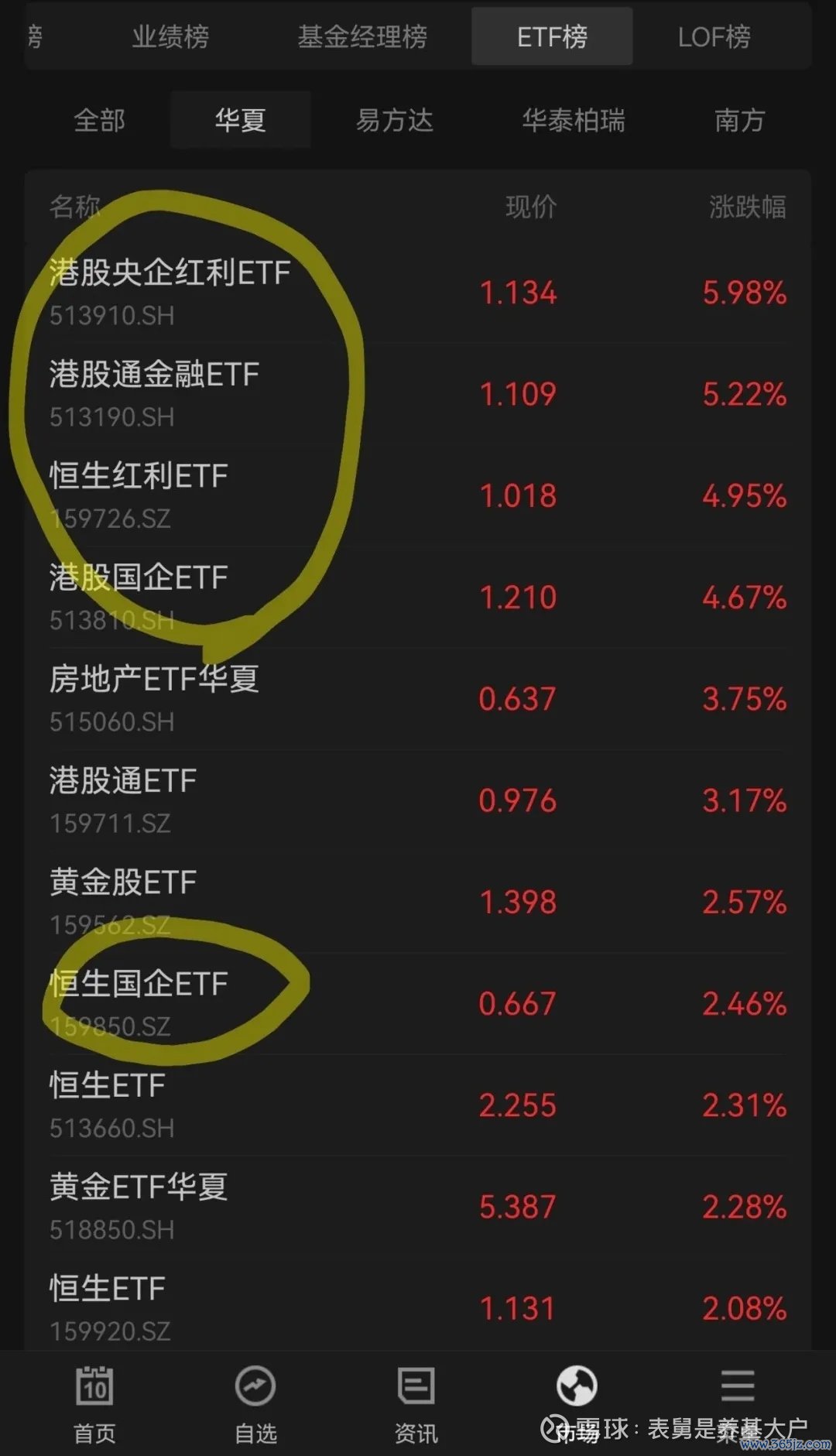Filter ETFs by 易方达
Viewport: 836px width, 1456px height.
point(395,121)
